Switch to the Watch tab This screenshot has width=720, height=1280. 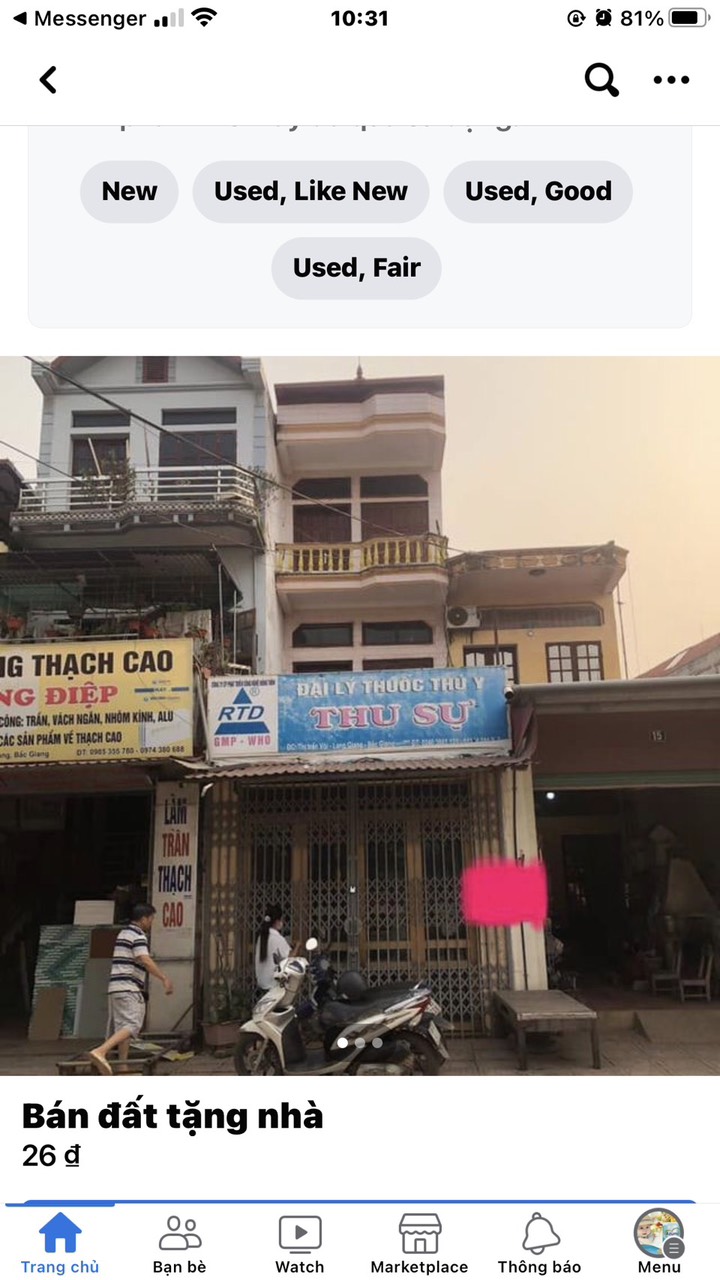tap(300, 1243)
